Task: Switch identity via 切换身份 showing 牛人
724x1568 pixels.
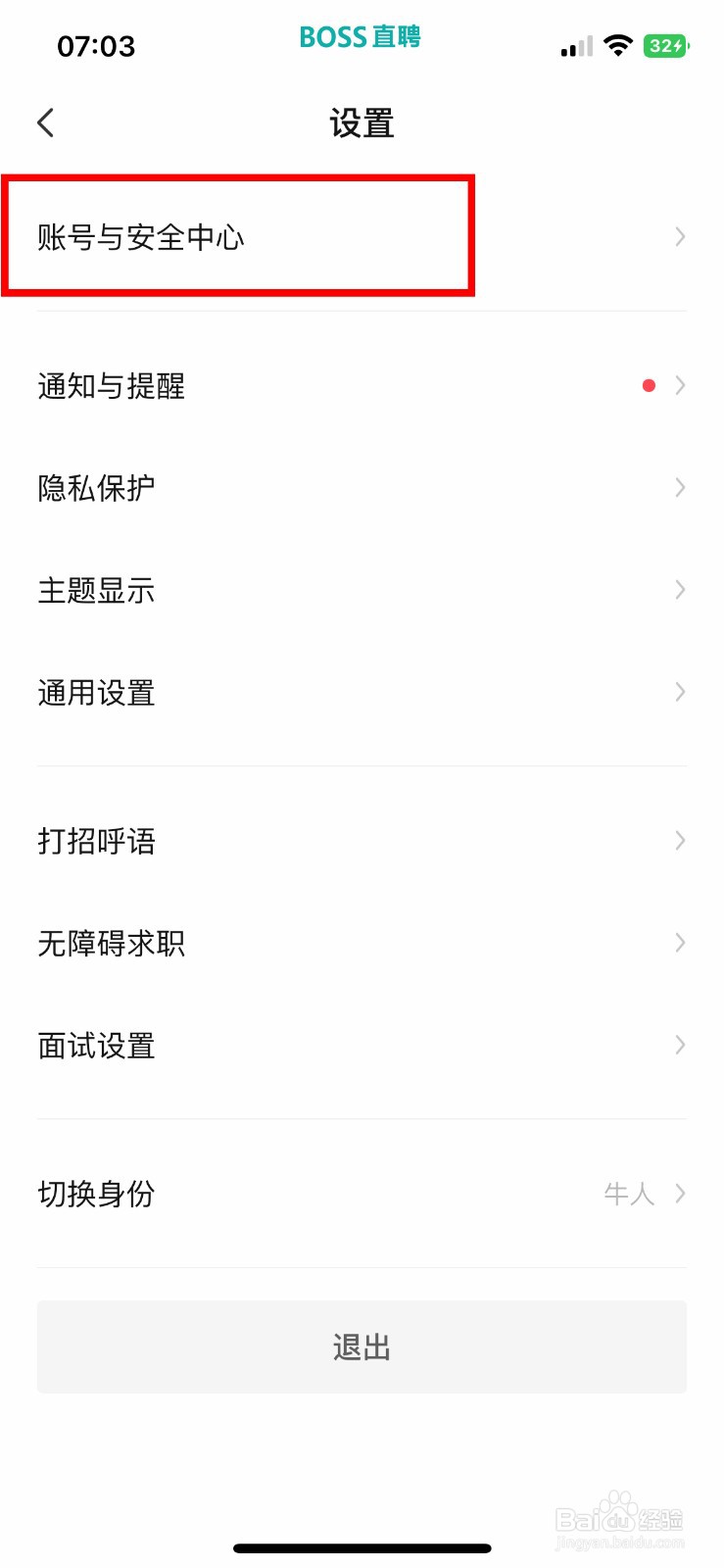Action: tap(362, 1194)
